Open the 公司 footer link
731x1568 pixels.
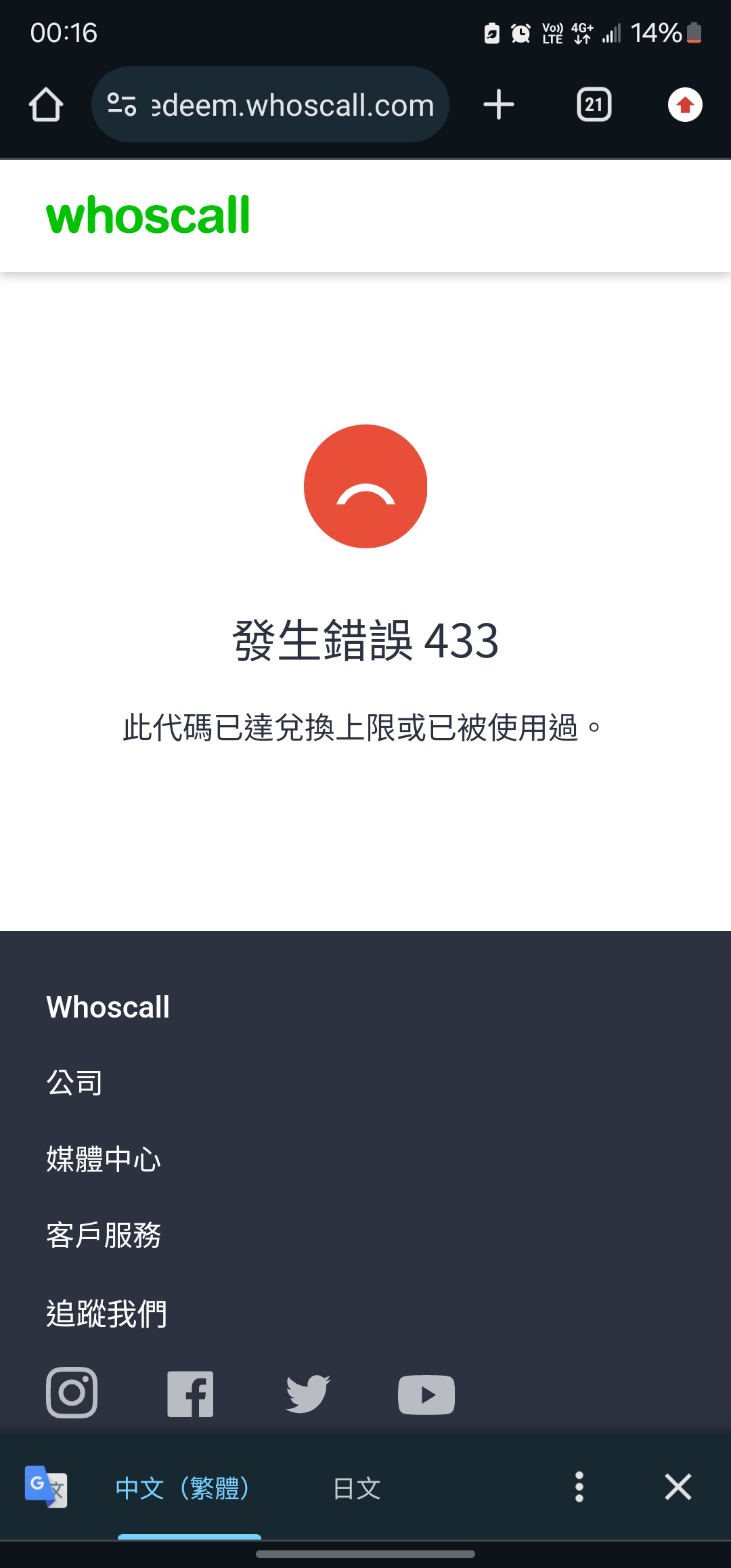74,1082
